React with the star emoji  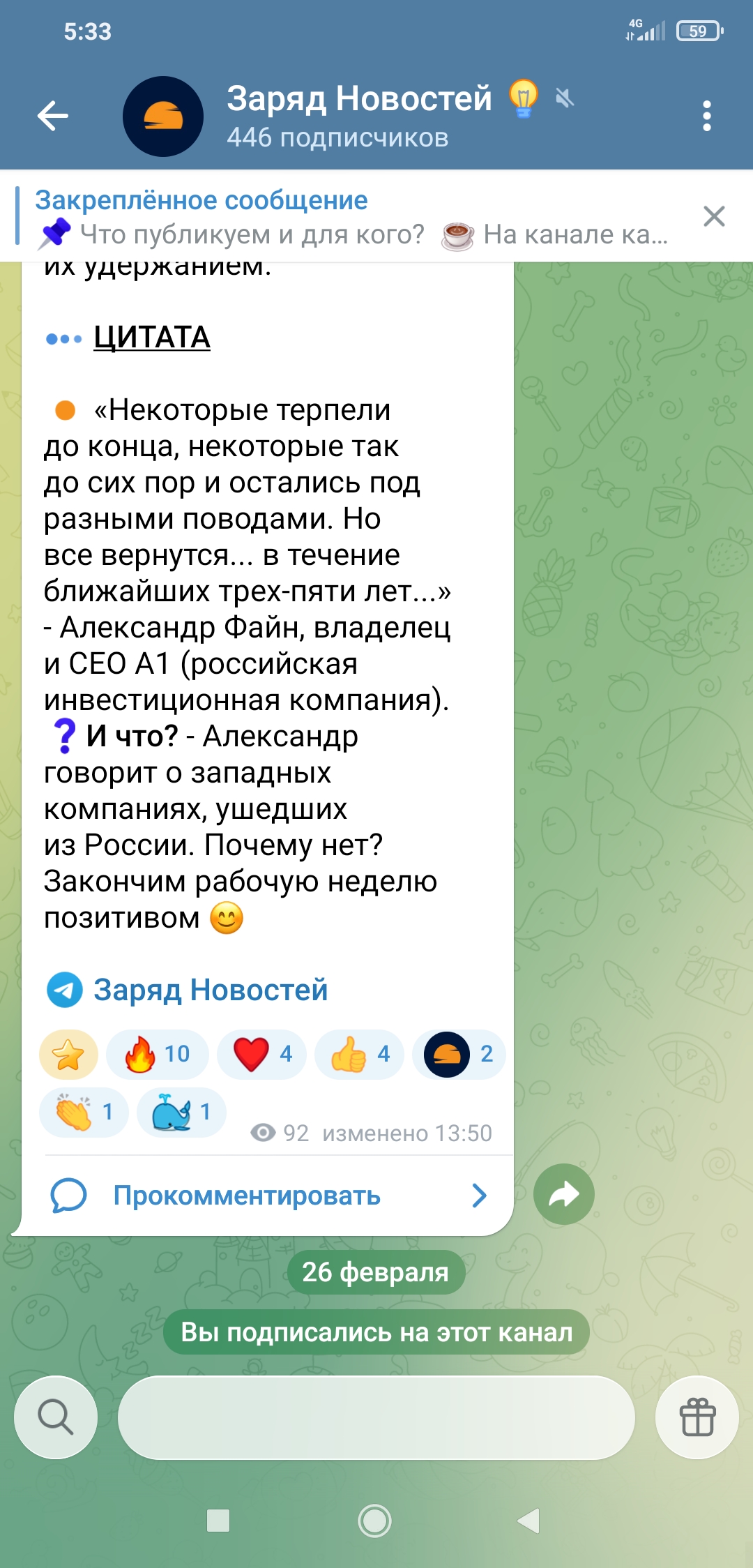click(x=68, y=1054)
